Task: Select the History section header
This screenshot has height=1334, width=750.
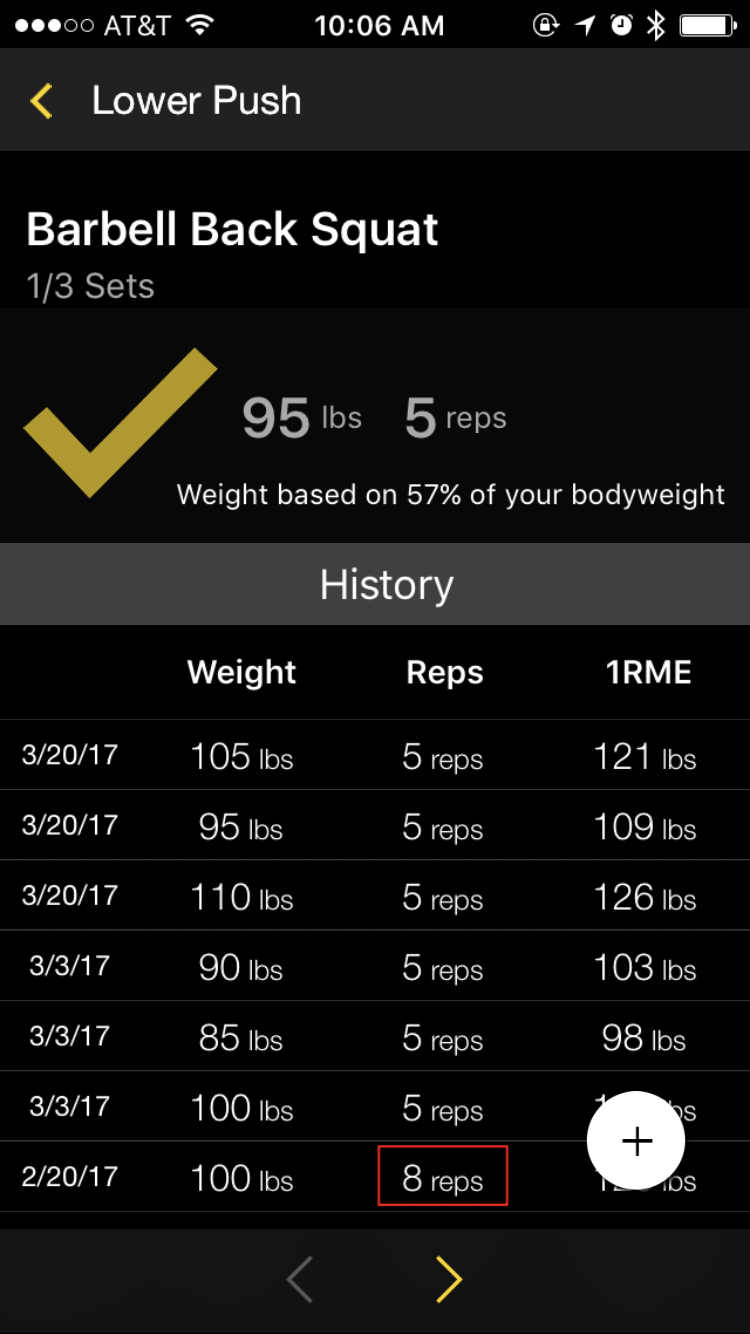Action: pyautogui.click(x=387, y=584)
